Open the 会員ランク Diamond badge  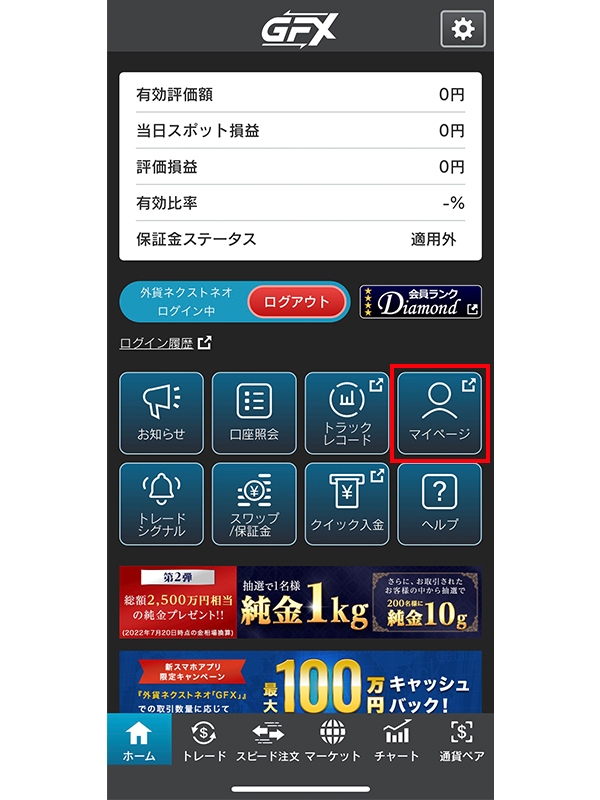(x=420, y=302)
